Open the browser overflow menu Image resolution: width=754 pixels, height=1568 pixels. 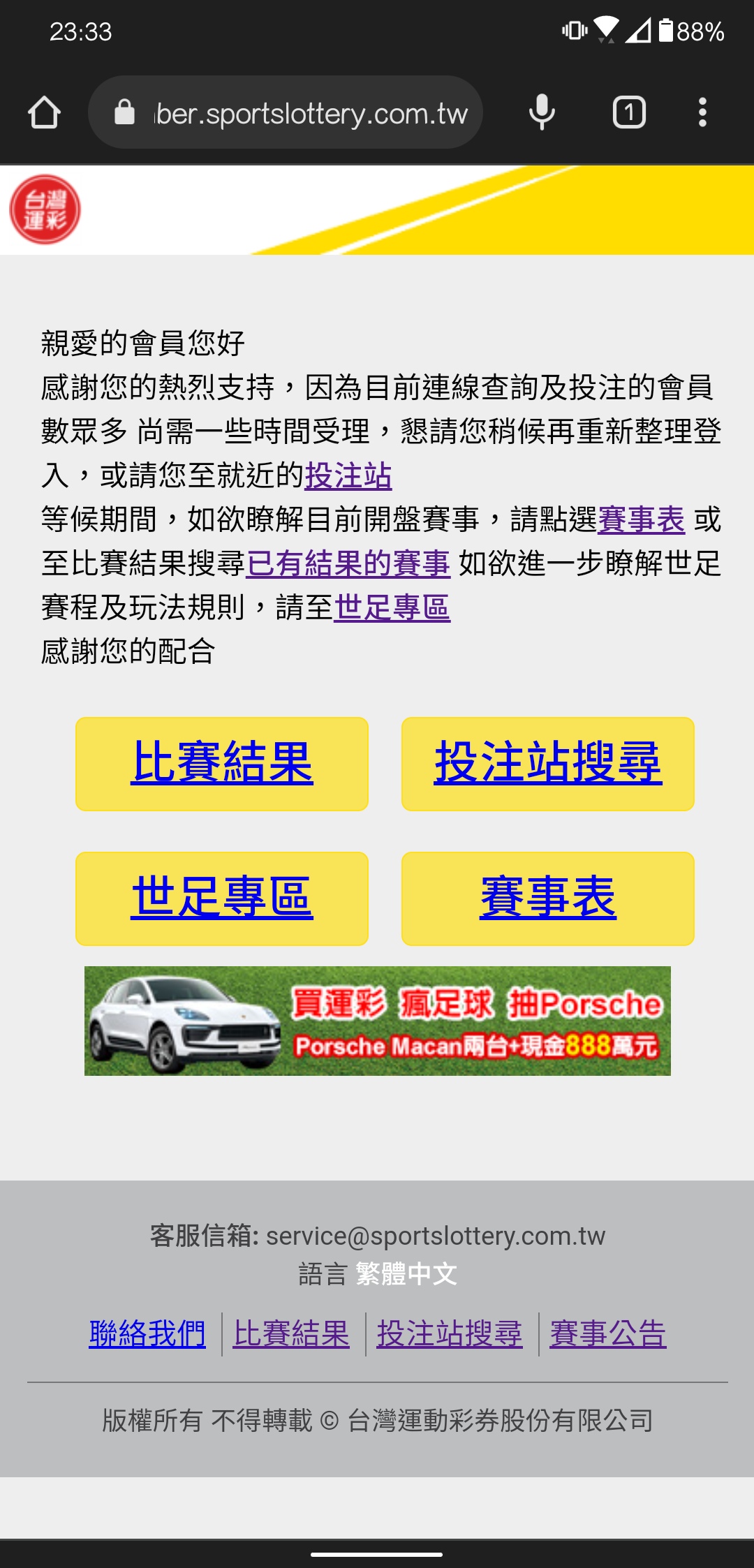point(702,112)
